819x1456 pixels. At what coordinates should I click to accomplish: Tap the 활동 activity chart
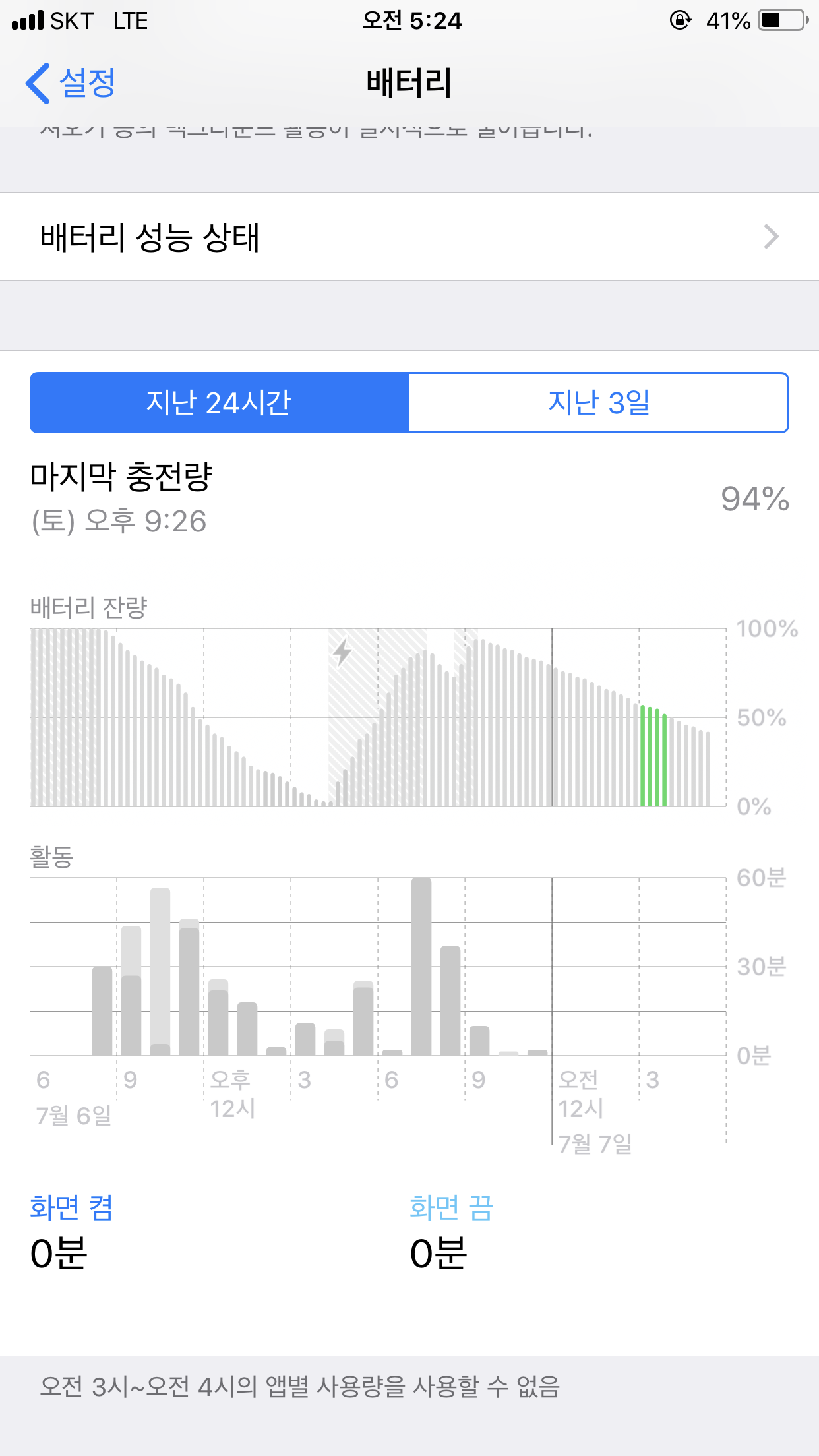[x=377, y=967]
